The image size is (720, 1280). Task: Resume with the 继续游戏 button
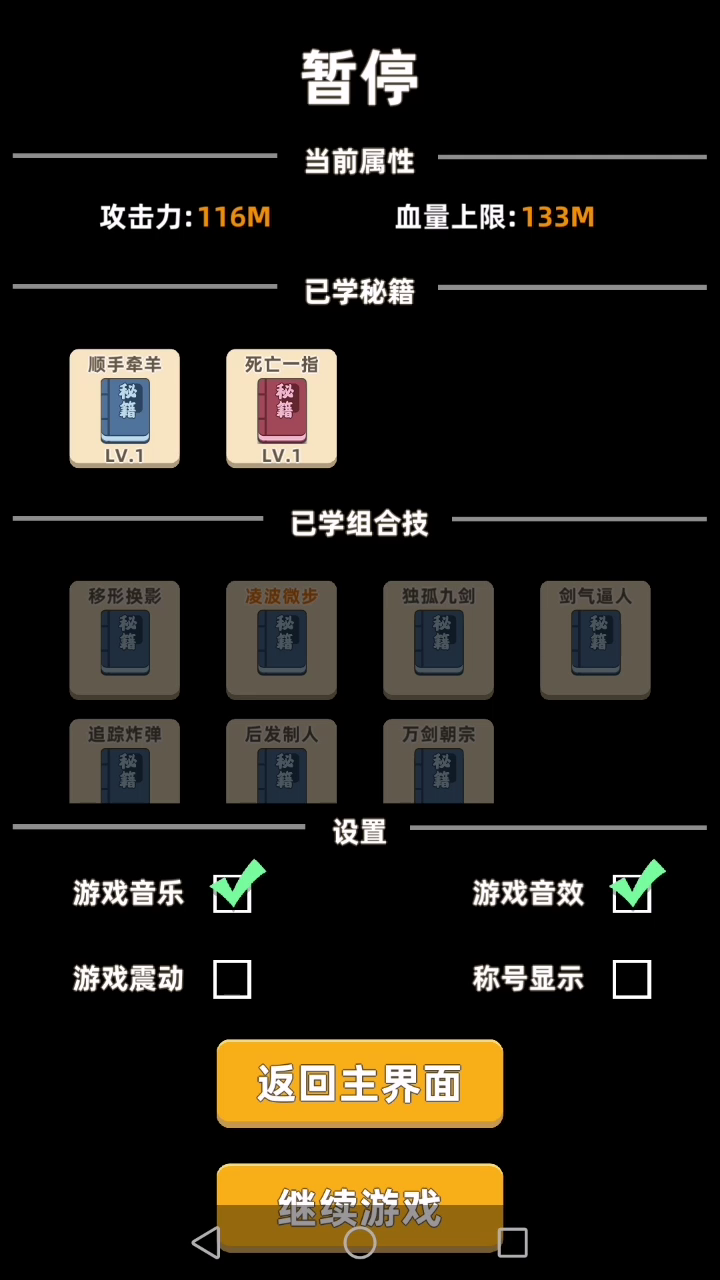click(x=360, y=1207)
